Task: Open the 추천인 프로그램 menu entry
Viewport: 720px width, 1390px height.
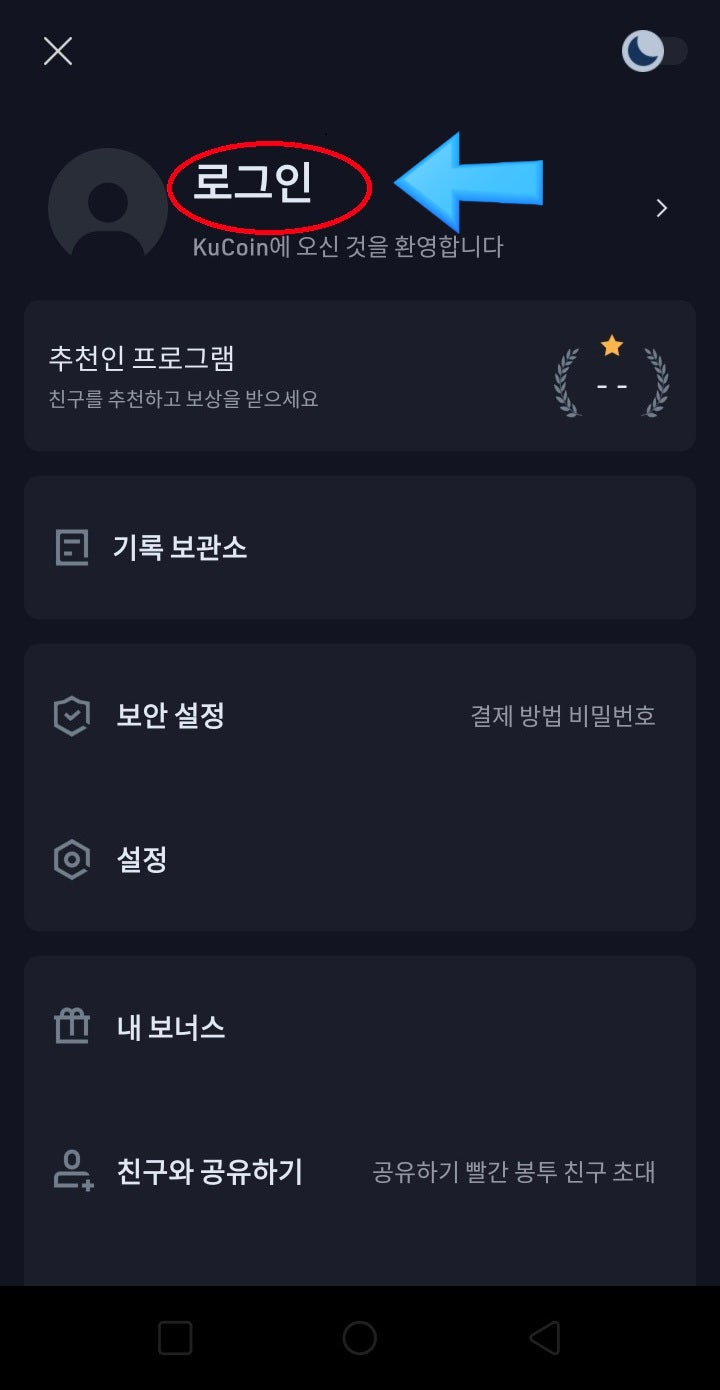Action: [143, 356]
